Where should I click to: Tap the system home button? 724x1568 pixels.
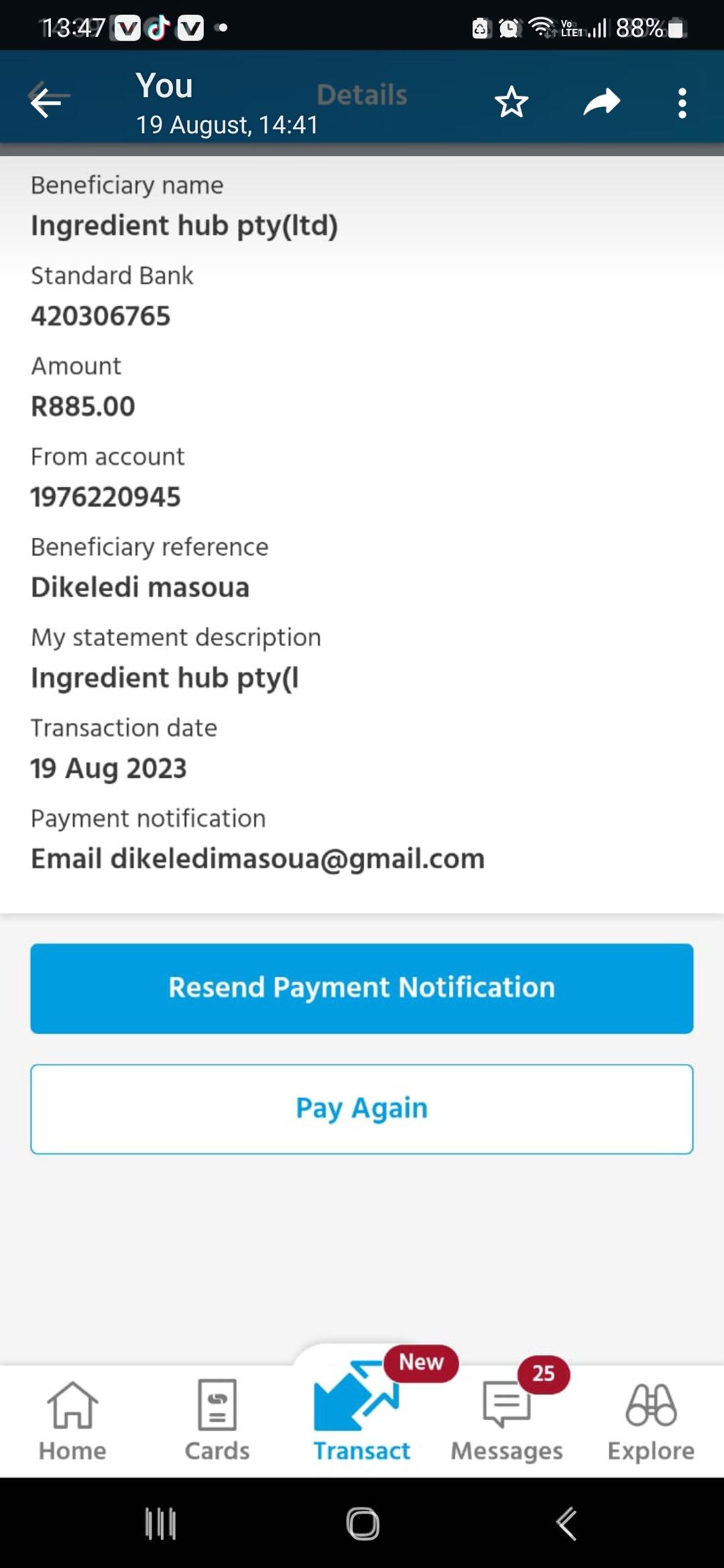(363, 1524)
